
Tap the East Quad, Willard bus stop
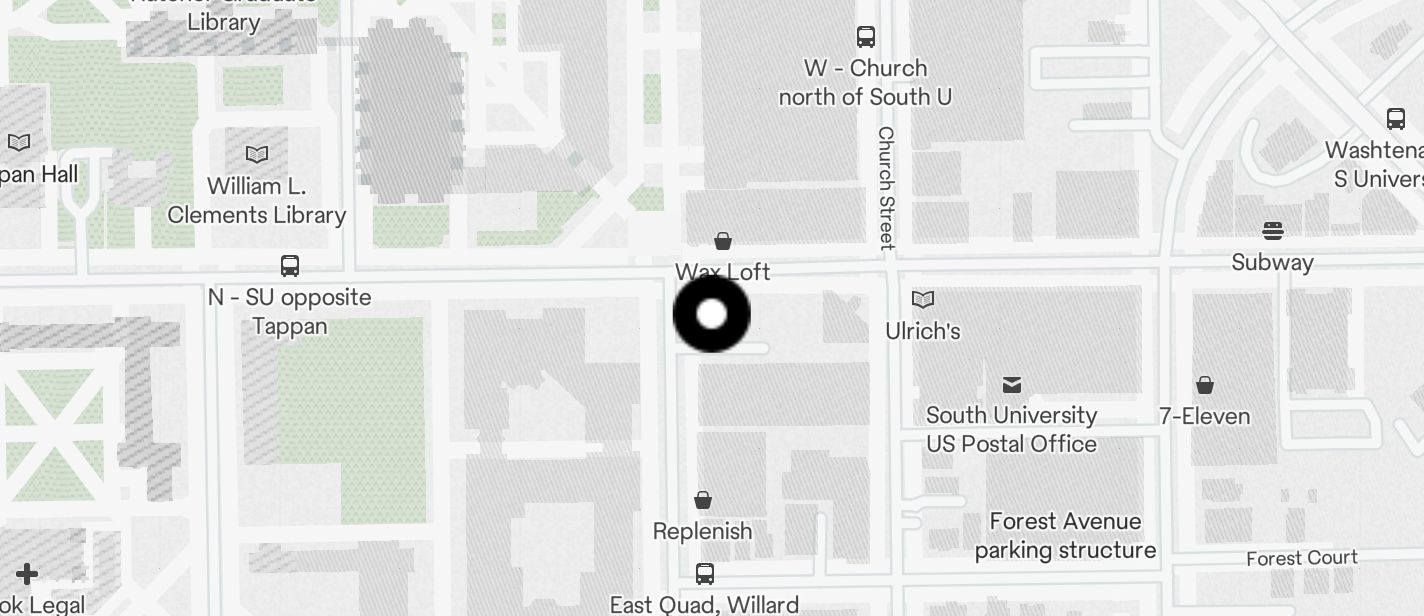tap(704, 574)
